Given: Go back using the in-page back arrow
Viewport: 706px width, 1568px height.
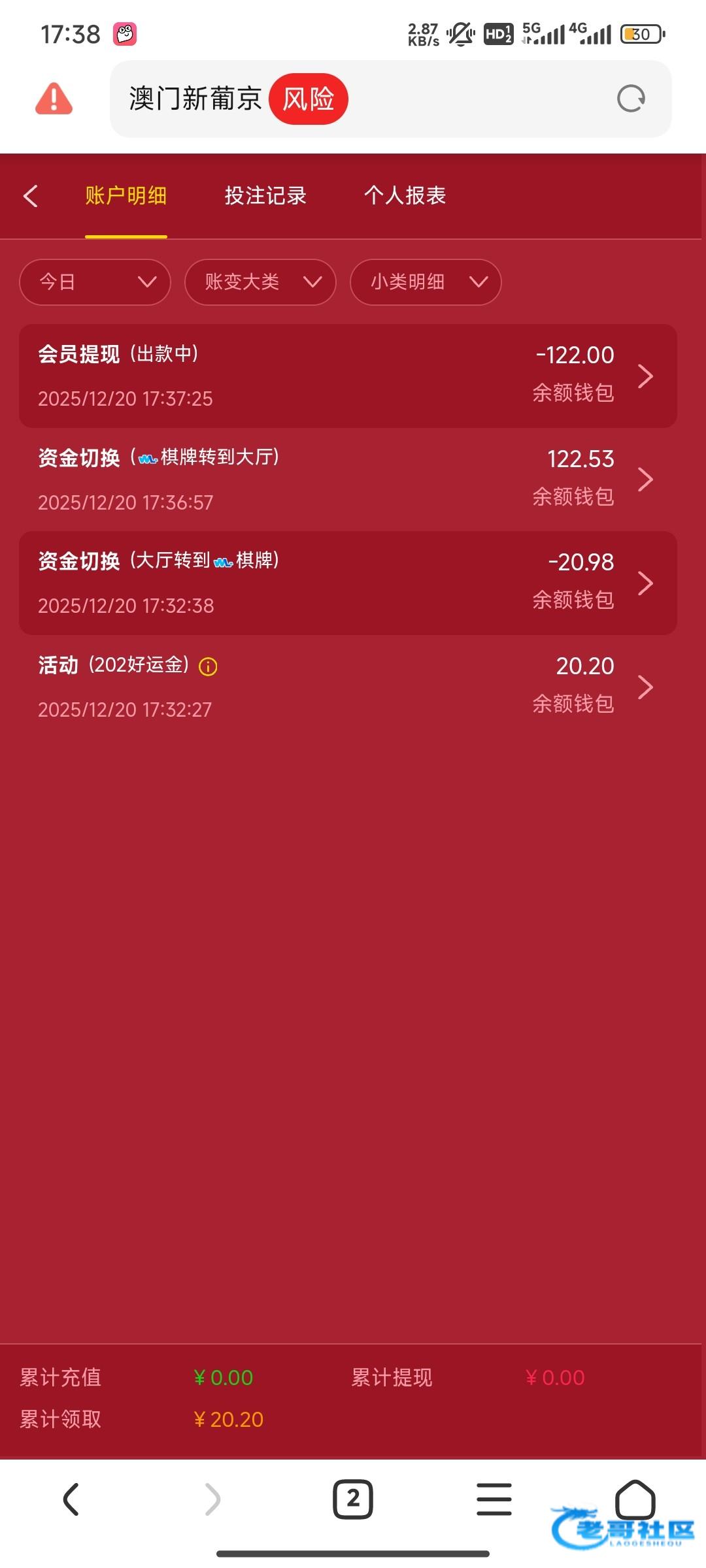Looking at the screenshot, I should point(31,196).
